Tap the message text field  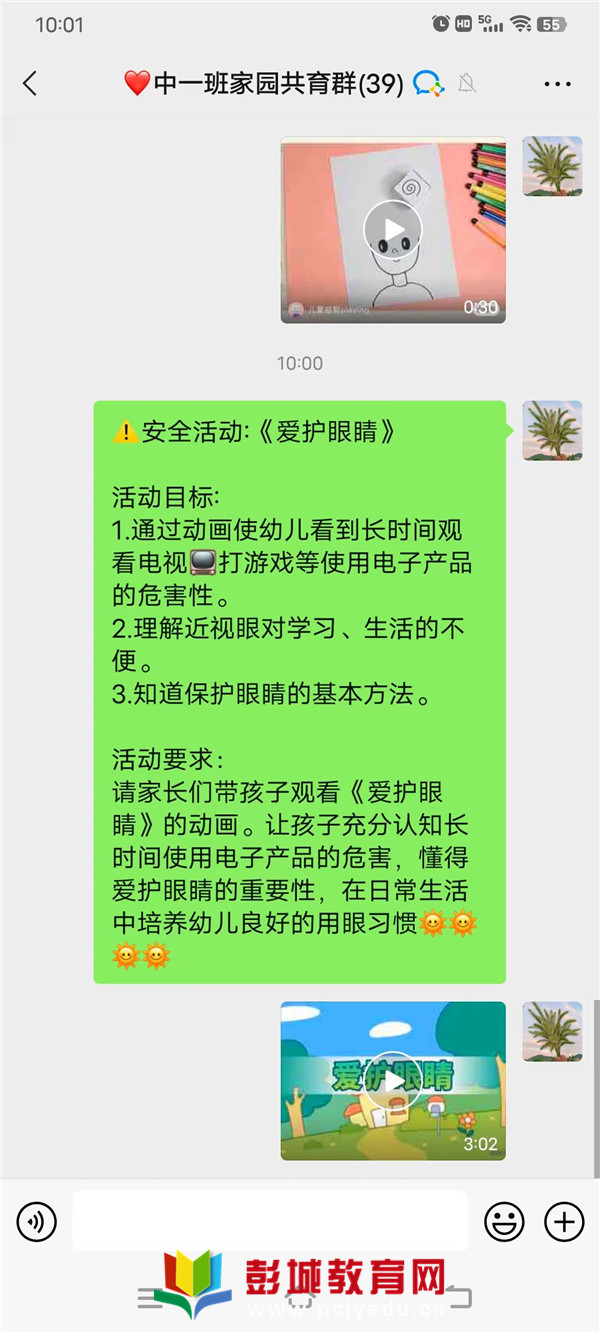pos(270,1221)
